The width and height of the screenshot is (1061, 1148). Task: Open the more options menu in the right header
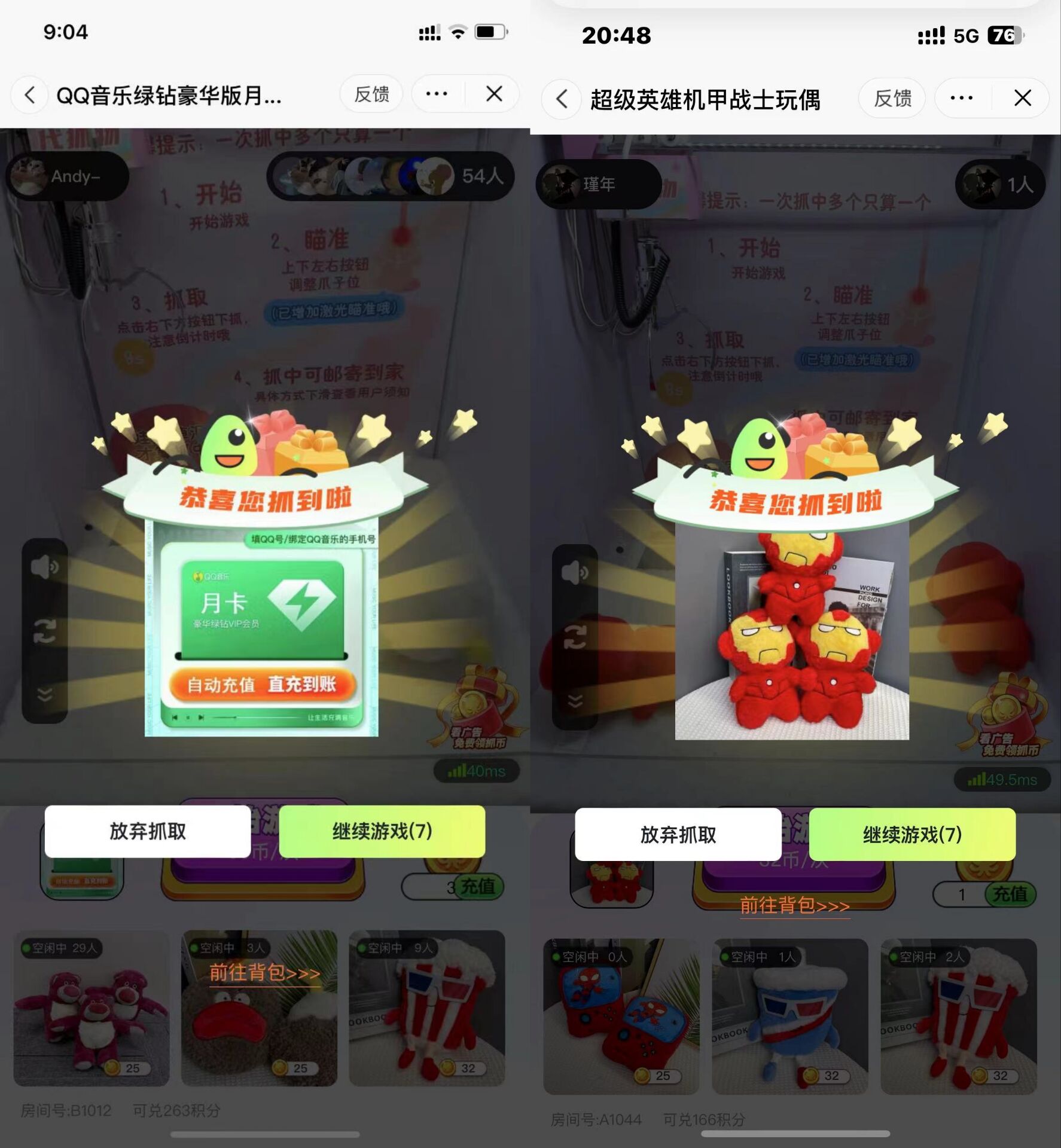point(961,97)
